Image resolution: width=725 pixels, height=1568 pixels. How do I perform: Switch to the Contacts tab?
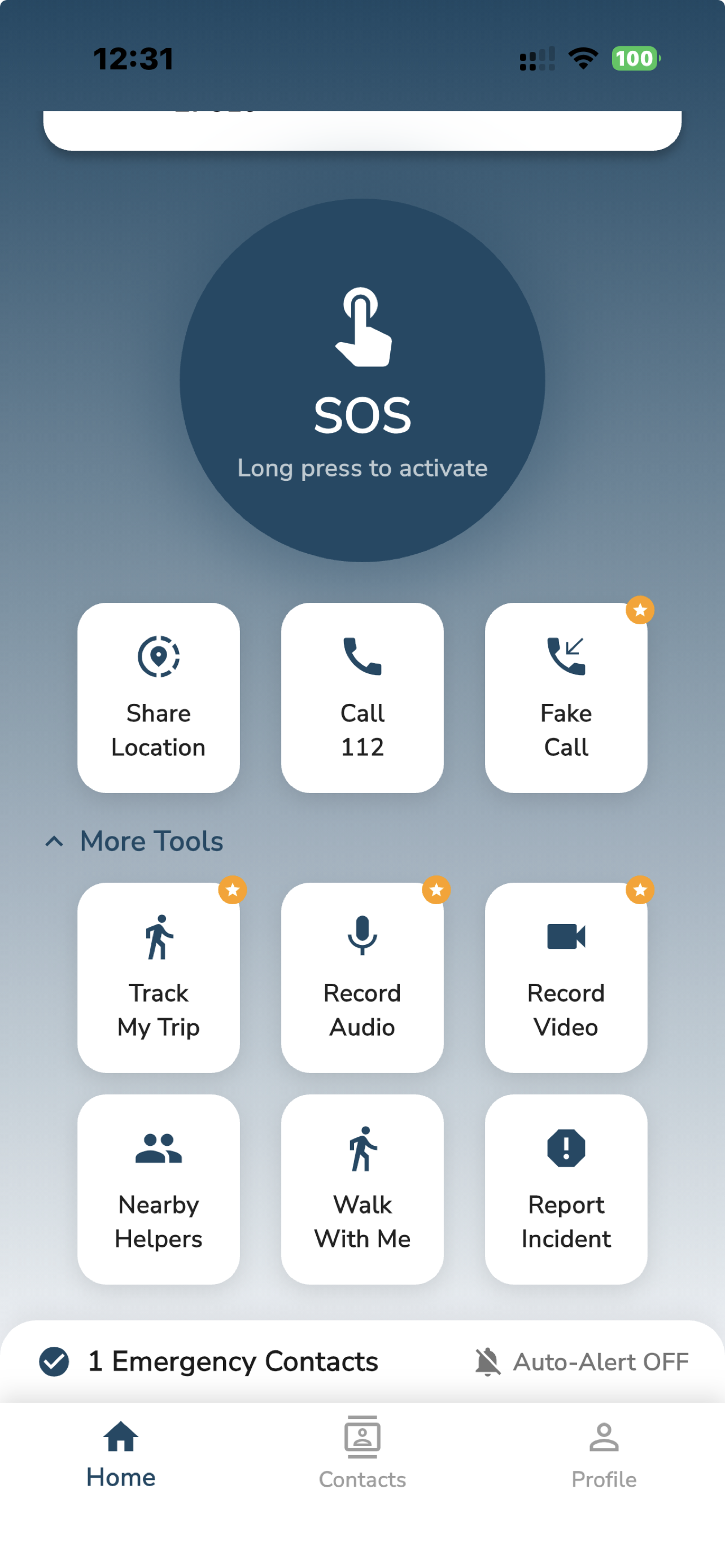[362, 1460]
